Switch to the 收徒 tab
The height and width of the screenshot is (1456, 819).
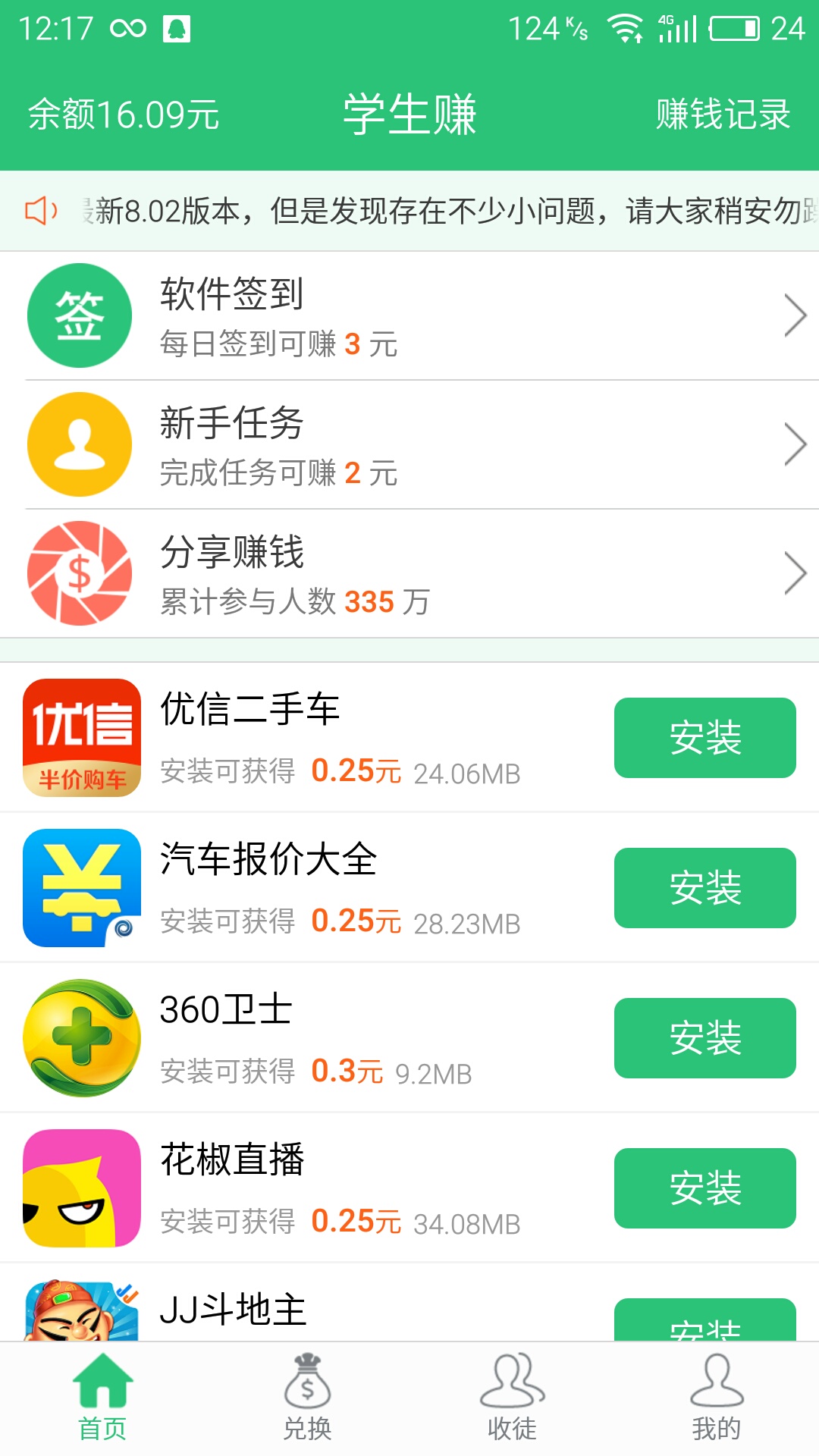512,1399
